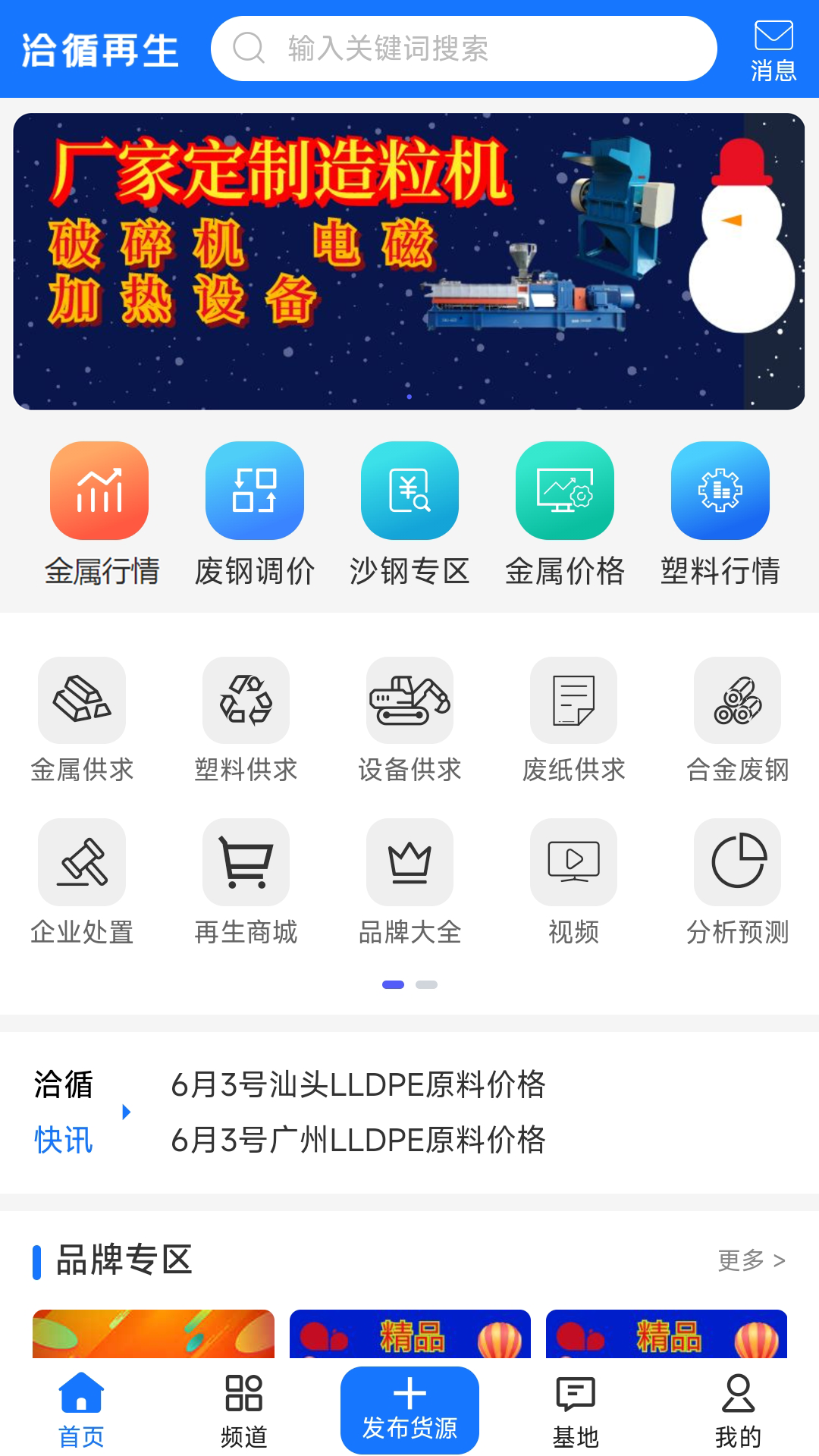
Task: Tap 发布货源 to post supply
Action: 409,1410
